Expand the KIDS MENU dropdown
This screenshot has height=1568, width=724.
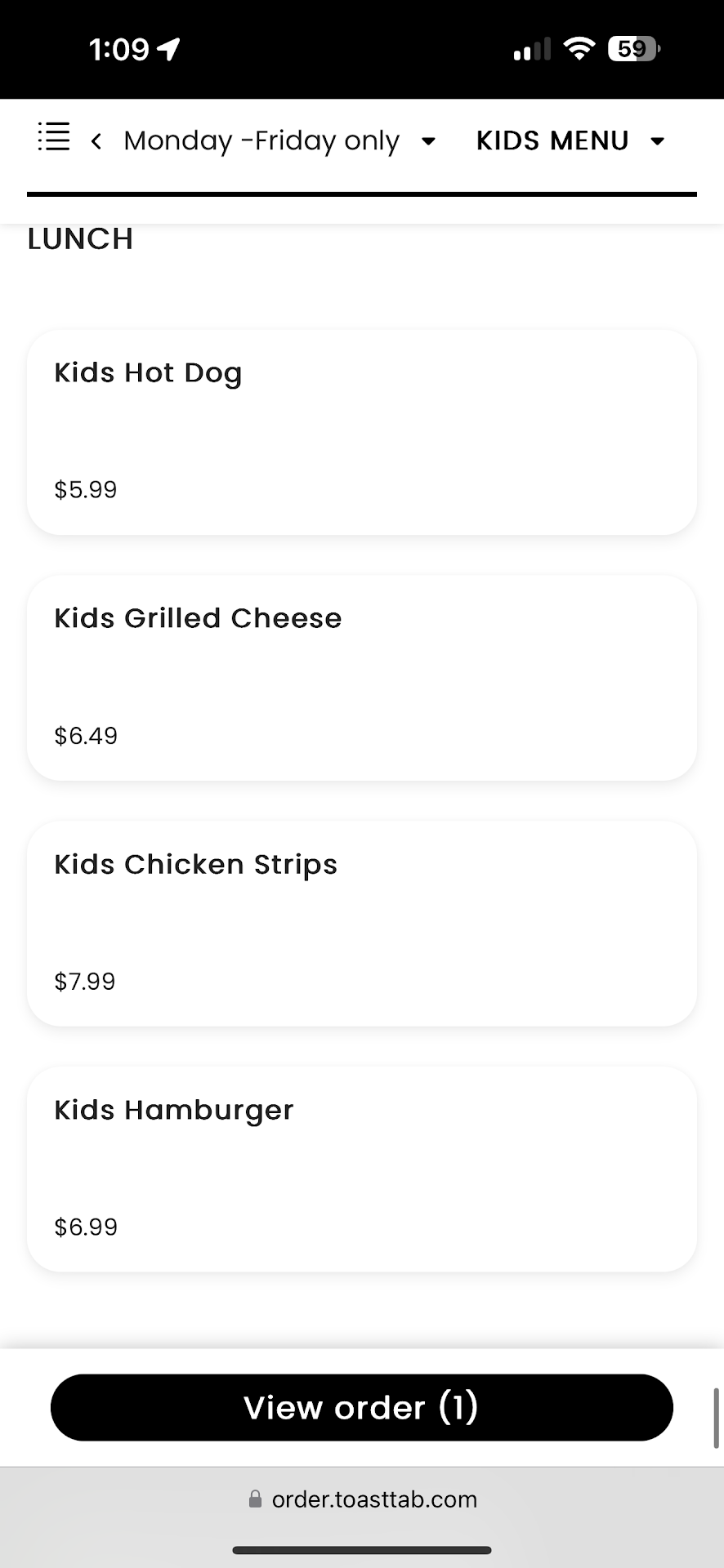(570, 141)
